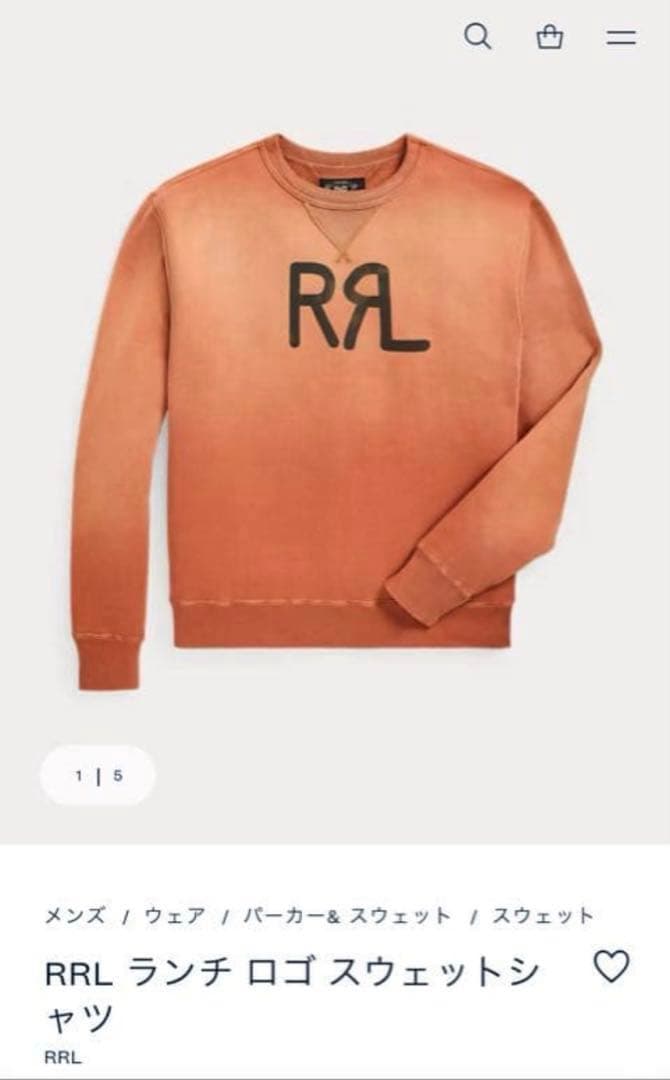Open the hamburger menu
The image size is (670, 1080).
621,38
